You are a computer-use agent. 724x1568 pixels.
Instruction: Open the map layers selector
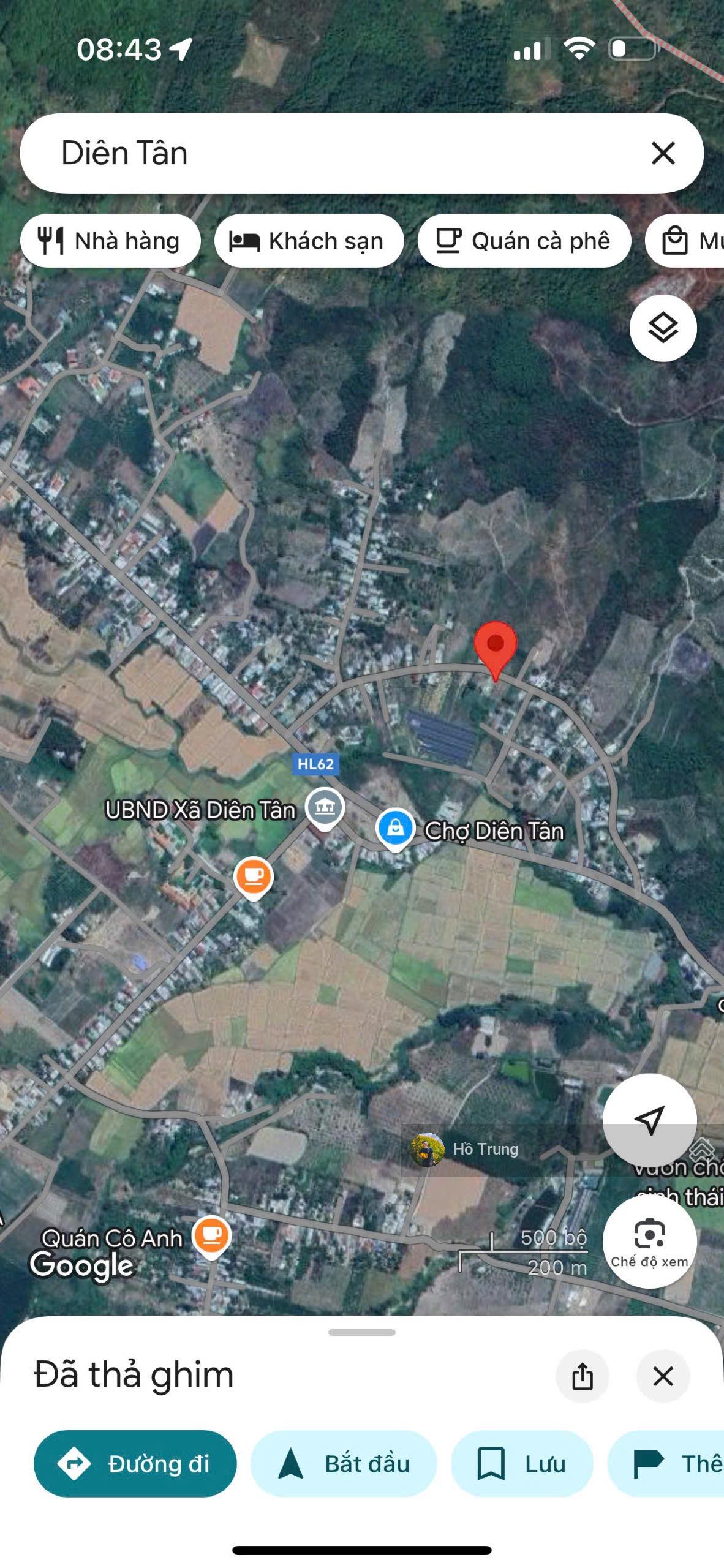click(663, 328)
